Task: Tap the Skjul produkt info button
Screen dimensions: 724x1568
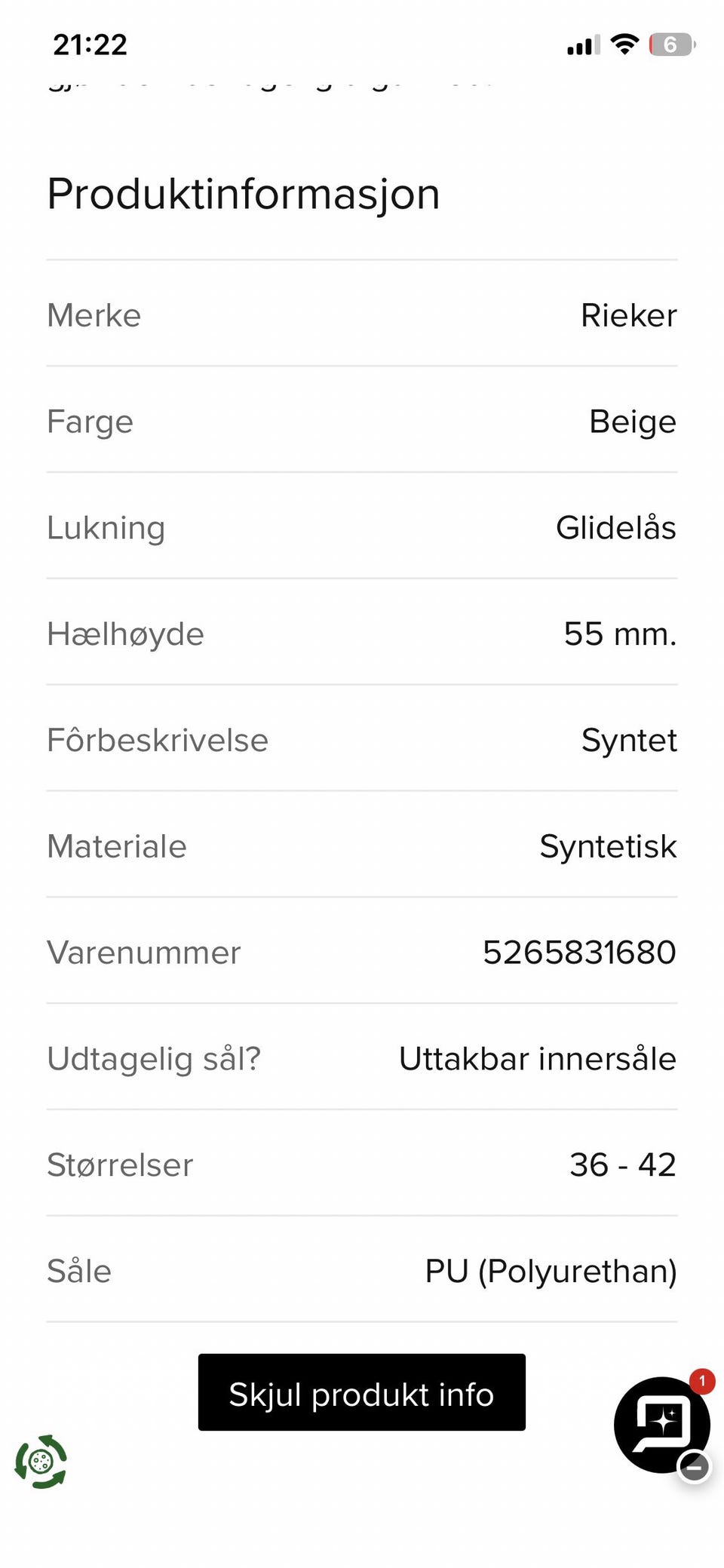Action: pyautogui.click(x=362, y=1392)
